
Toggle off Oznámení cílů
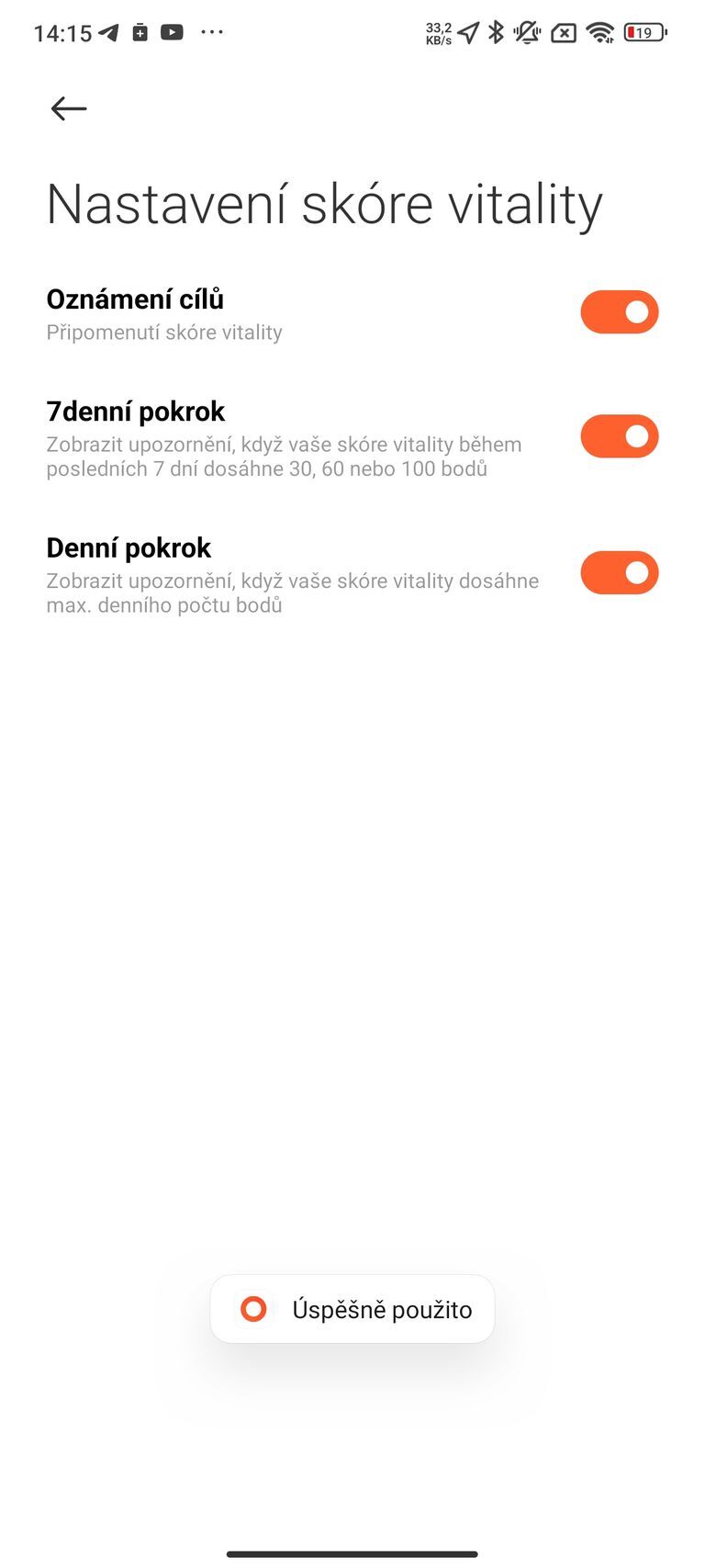click(x=620, y=311)
